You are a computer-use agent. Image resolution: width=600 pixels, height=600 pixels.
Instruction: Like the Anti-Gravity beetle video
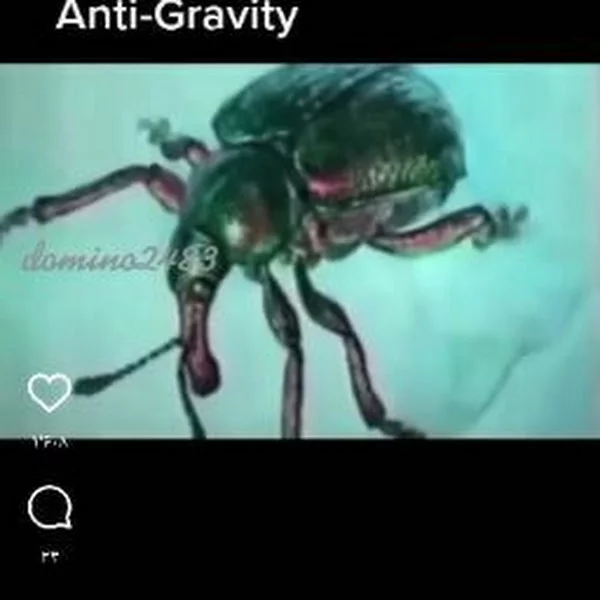[x=49, y=393]
